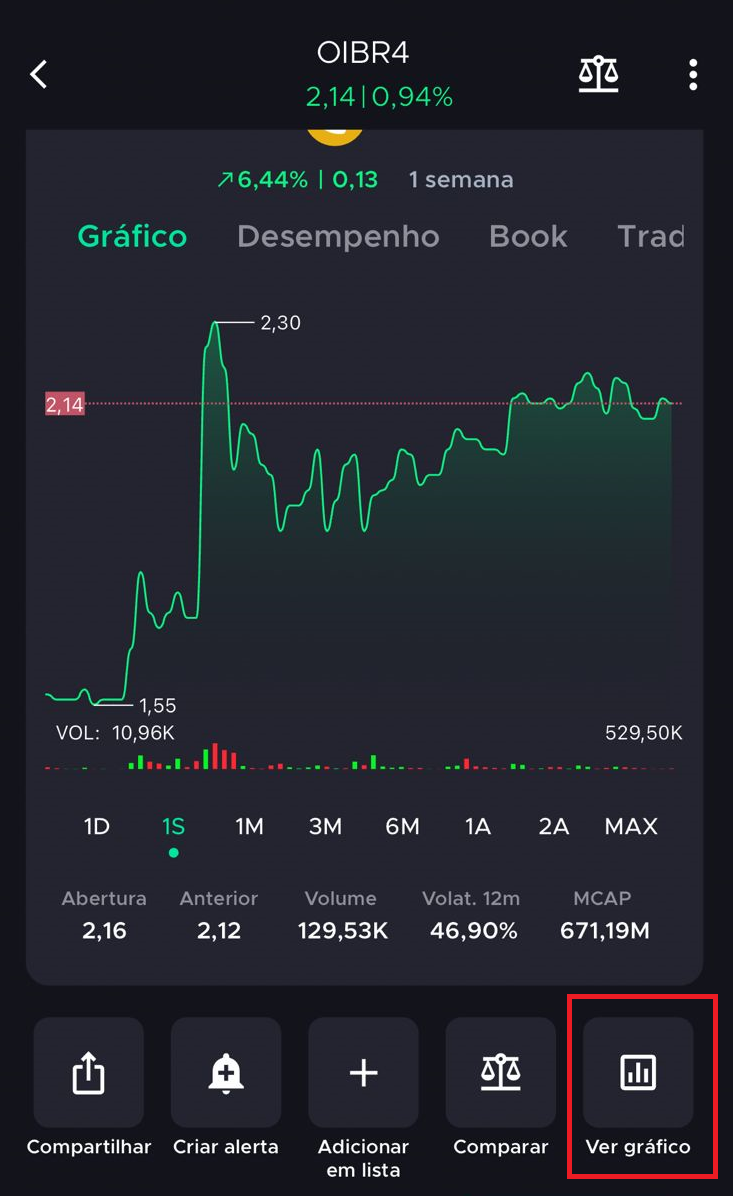Tap the balance scale icon in header
This screenshot has height=1196, width=733.
(598, 74)
